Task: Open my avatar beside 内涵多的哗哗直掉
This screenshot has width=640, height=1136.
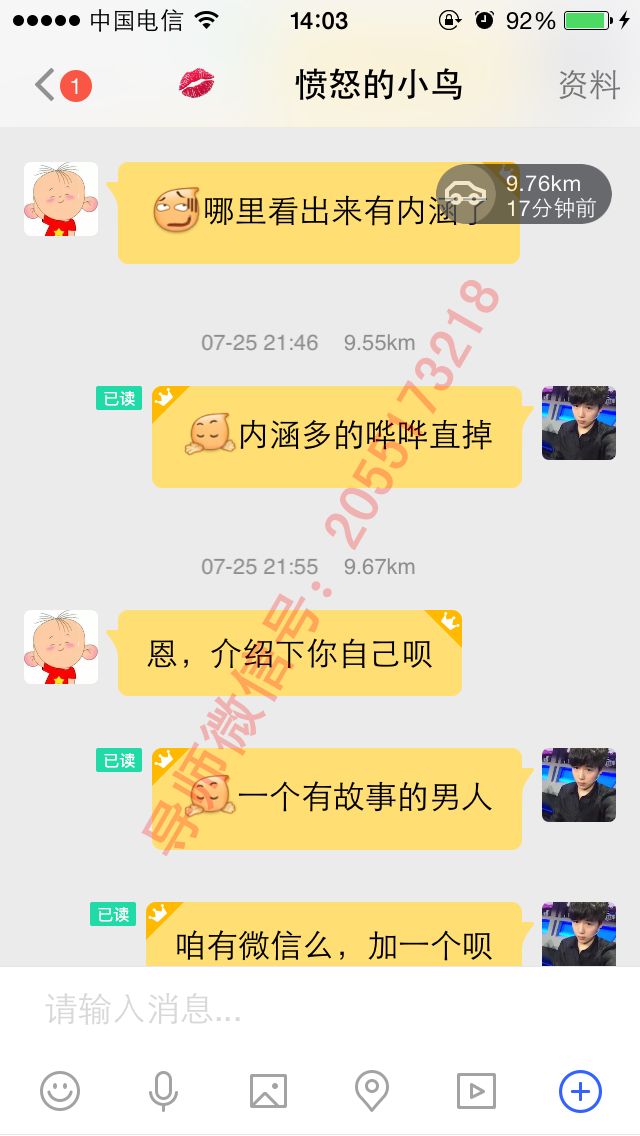Action: 578,423
